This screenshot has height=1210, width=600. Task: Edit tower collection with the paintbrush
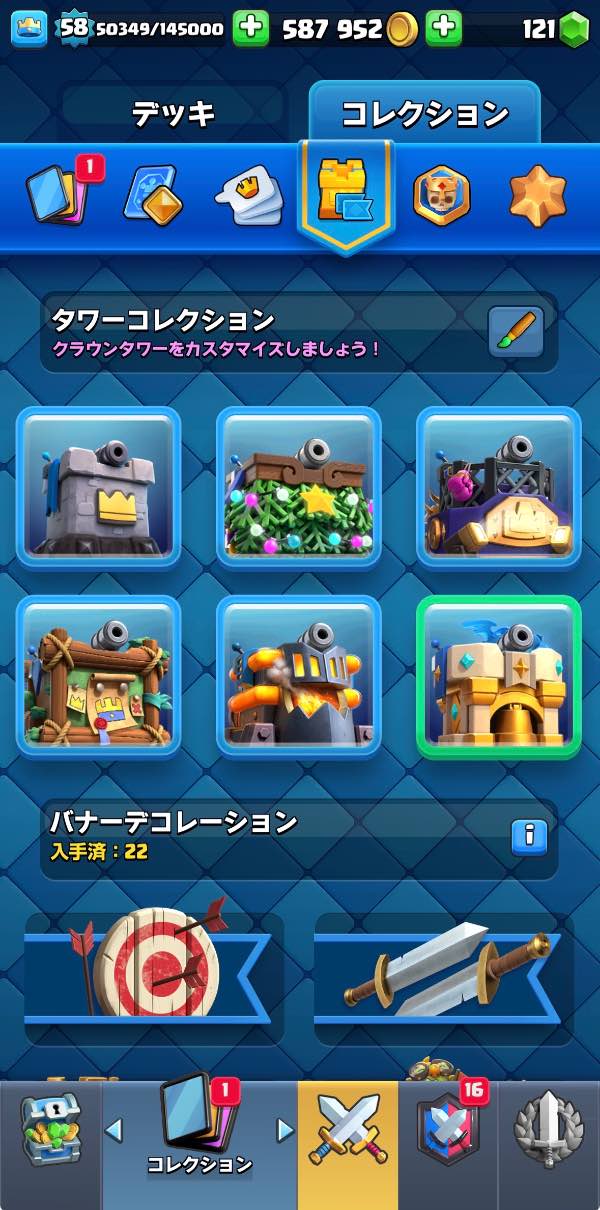pos(516,332)
